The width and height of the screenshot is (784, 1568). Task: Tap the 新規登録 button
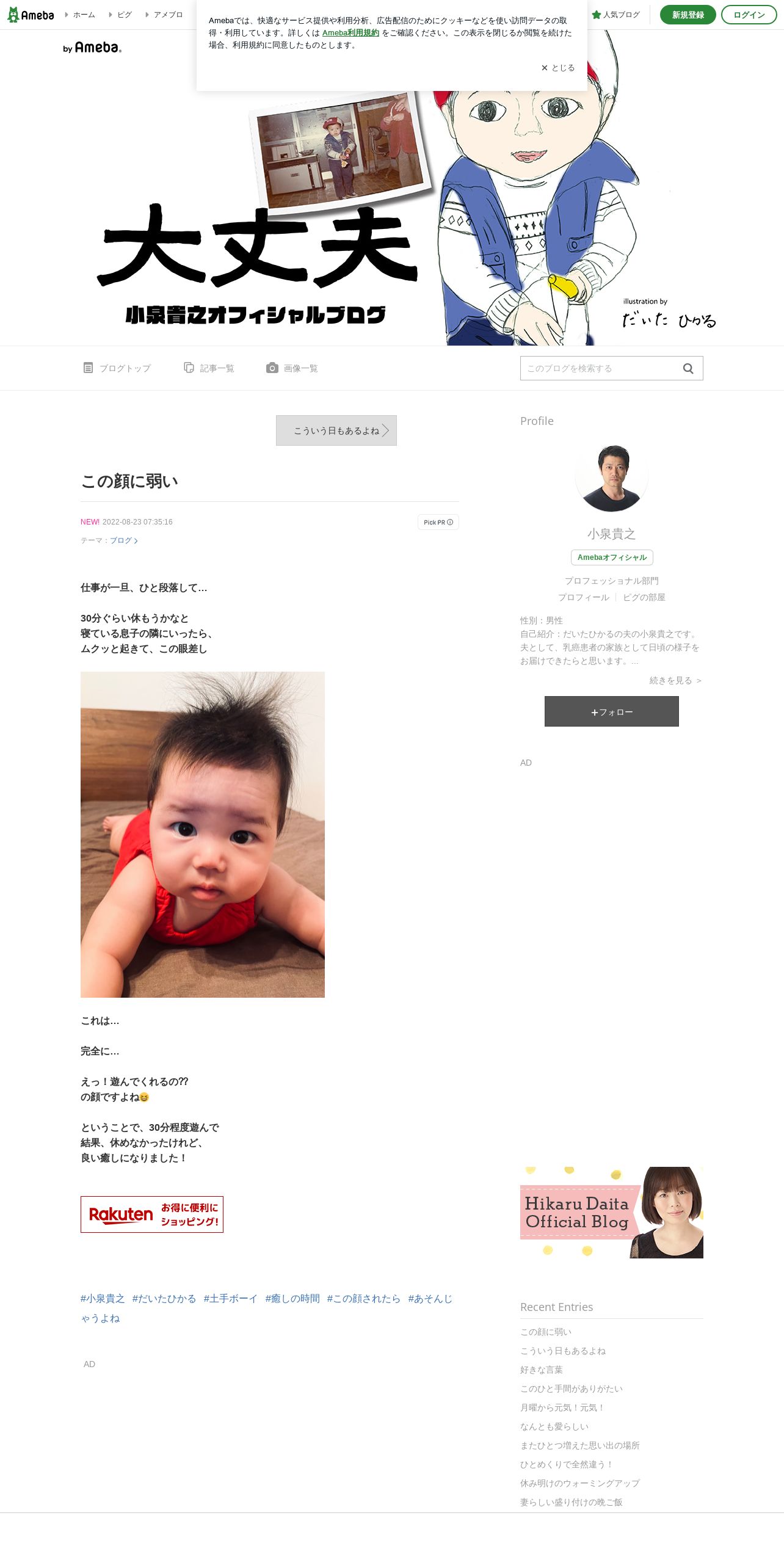(688, 15)
